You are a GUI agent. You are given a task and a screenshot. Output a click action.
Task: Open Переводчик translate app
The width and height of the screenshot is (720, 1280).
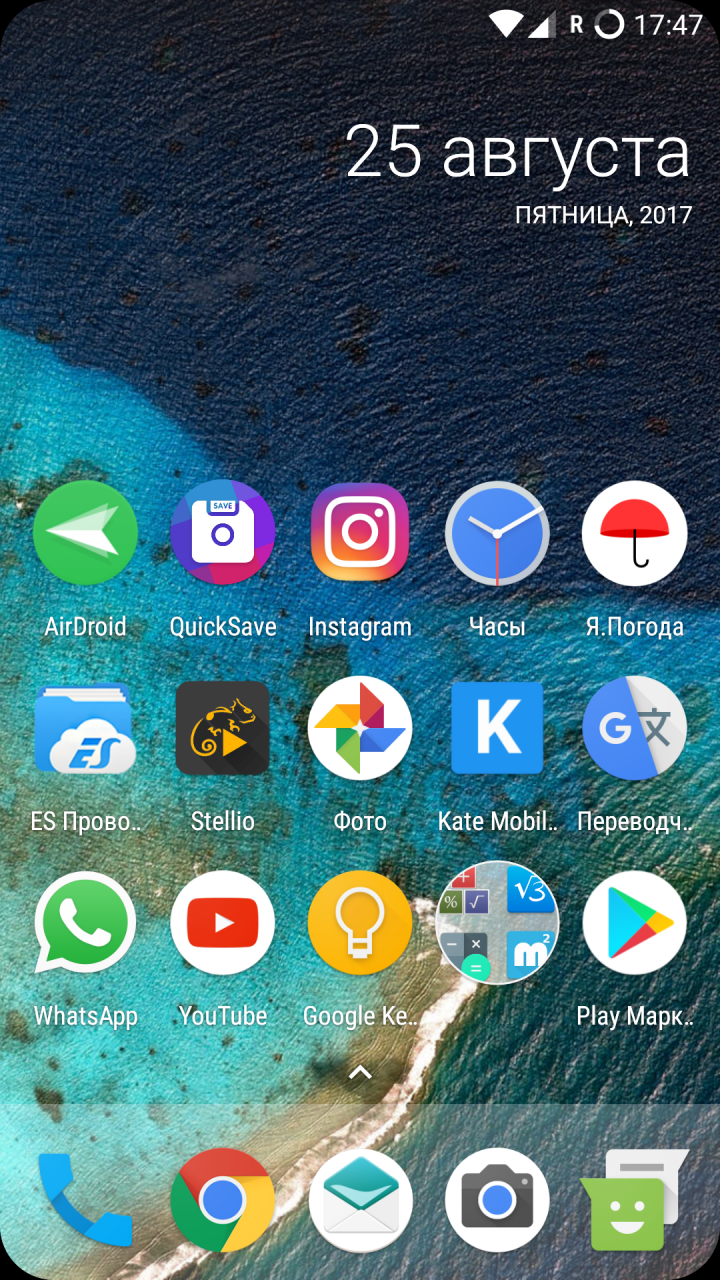[634, 729]
